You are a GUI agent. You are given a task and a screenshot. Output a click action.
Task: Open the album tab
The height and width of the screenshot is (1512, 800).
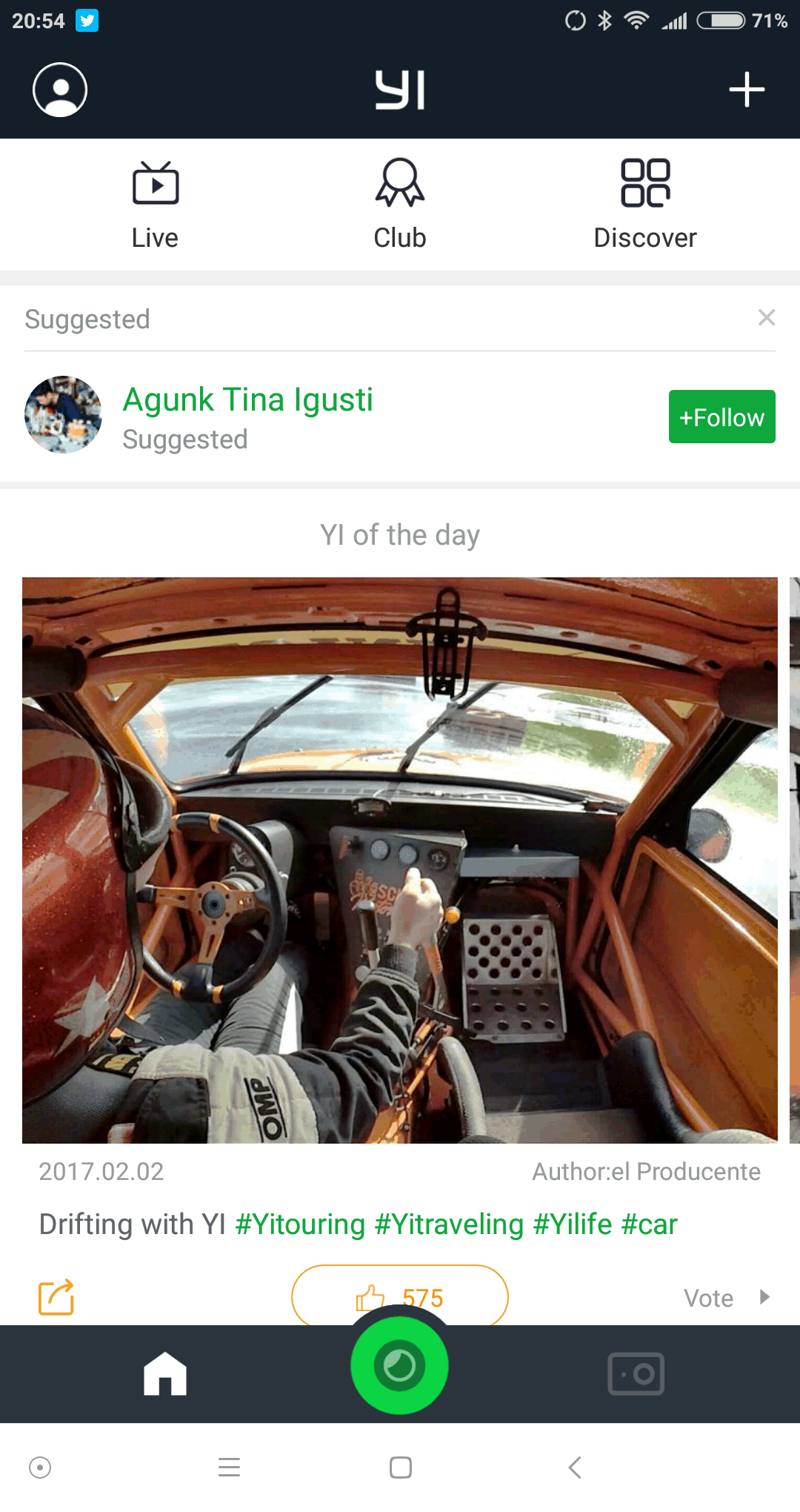pos(636,1374)
